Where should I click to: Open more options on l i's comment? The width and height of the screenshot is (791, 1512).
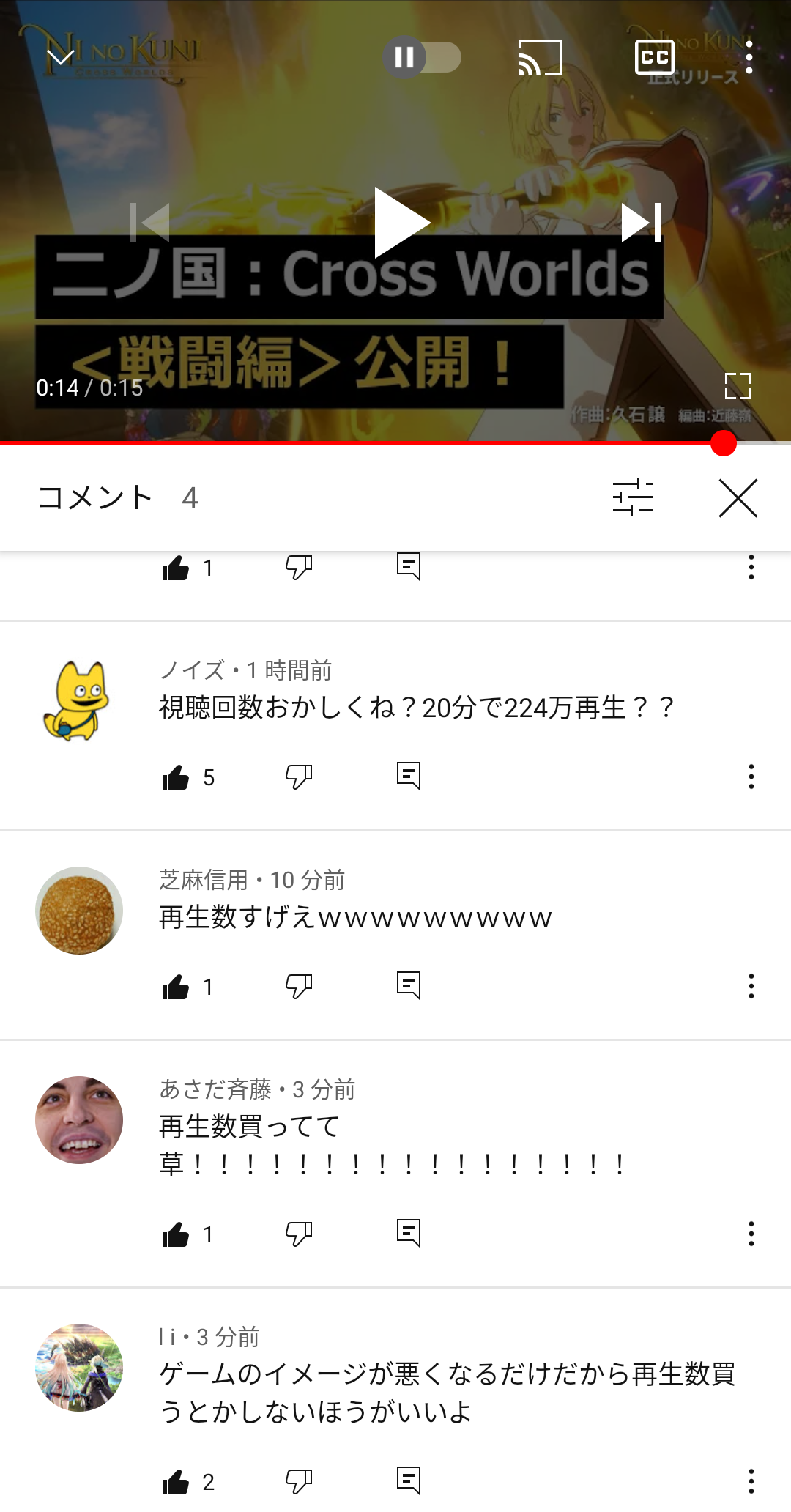tap(751, 1481)
